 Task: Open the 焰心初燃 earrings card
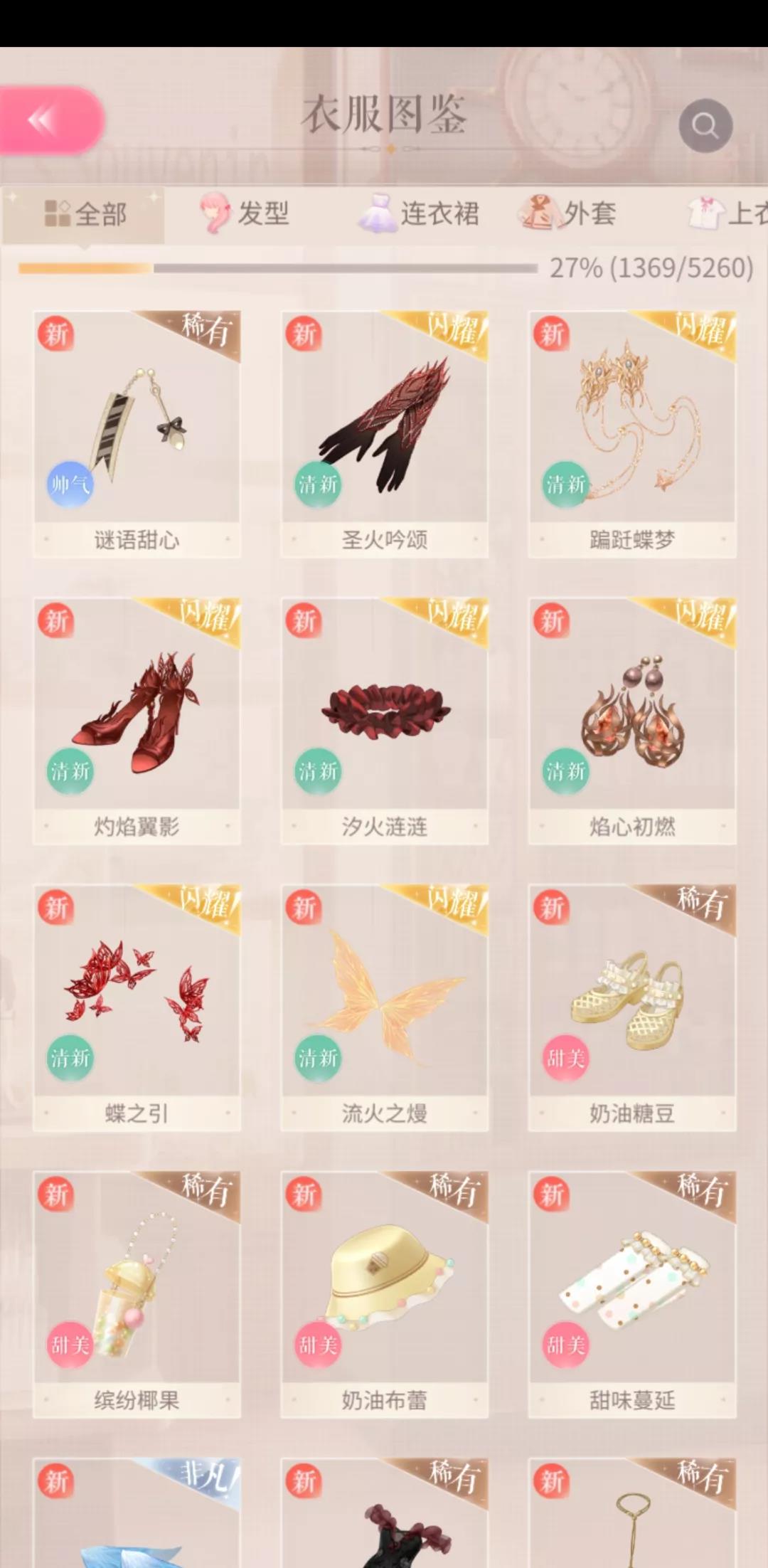point(631,720)
